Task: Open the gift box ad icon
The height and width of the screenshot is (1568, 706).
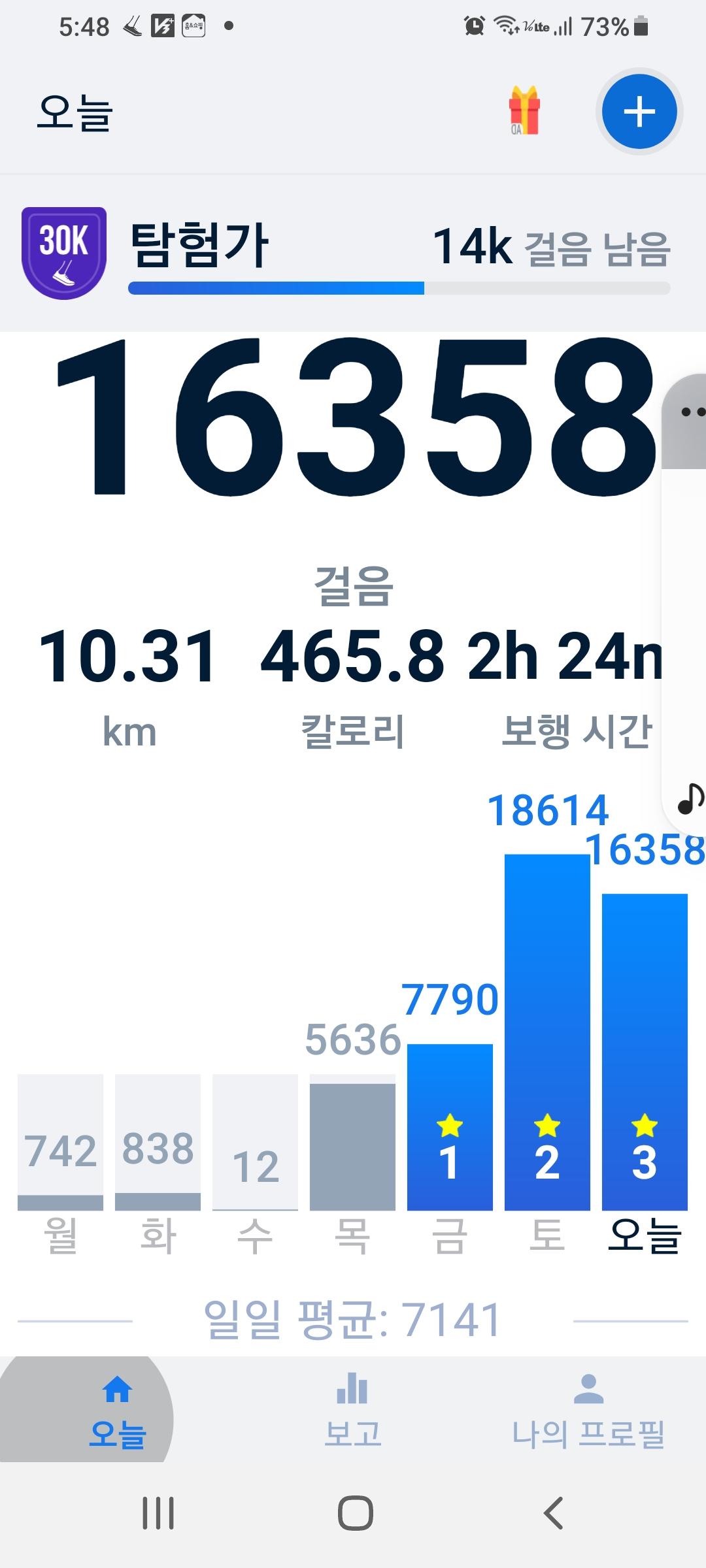Action: (x=524, y=111)
